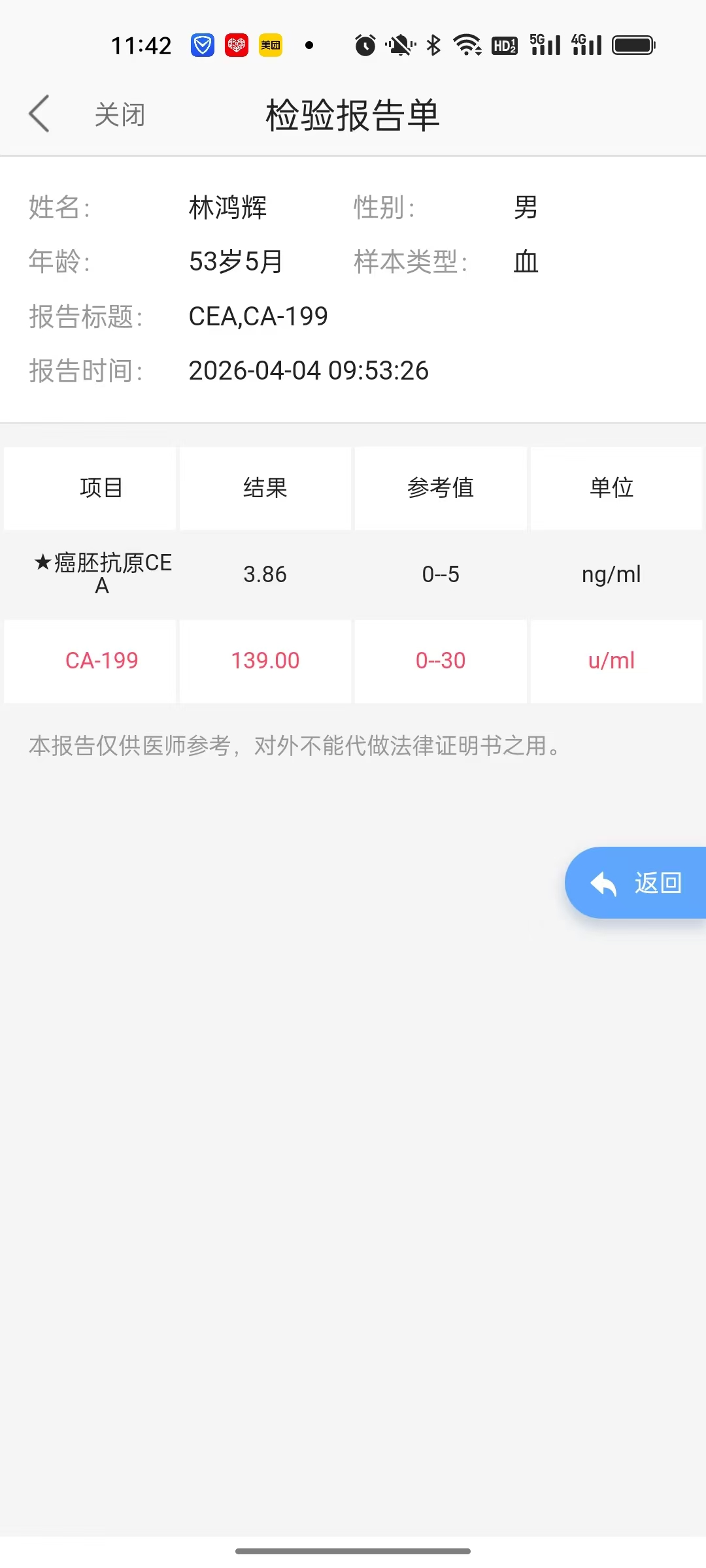Close the report page via 关闭
706x1568 pixels.
click(x=120, y=115)
